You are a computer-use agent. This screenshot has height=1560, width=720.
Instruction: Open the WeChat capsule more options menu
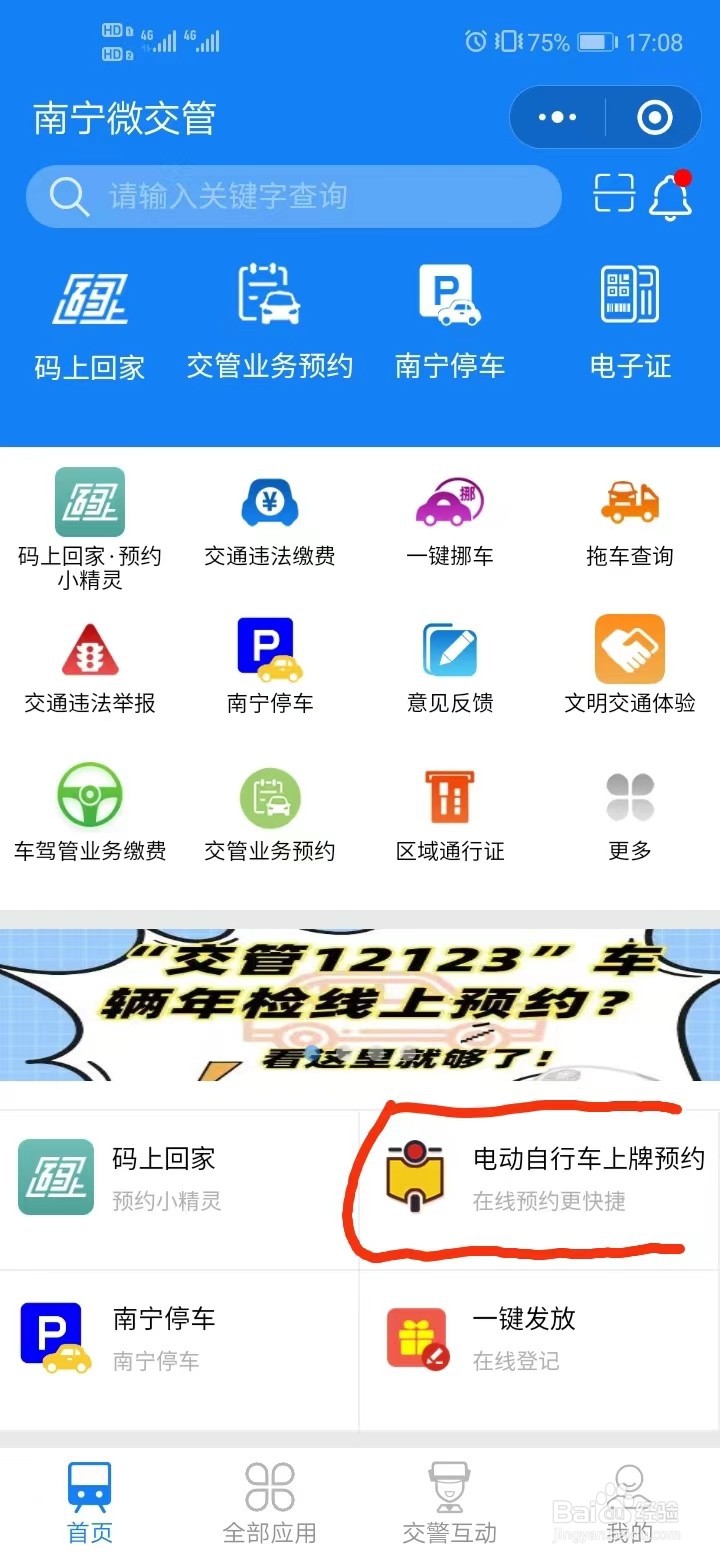pos(556,117)
